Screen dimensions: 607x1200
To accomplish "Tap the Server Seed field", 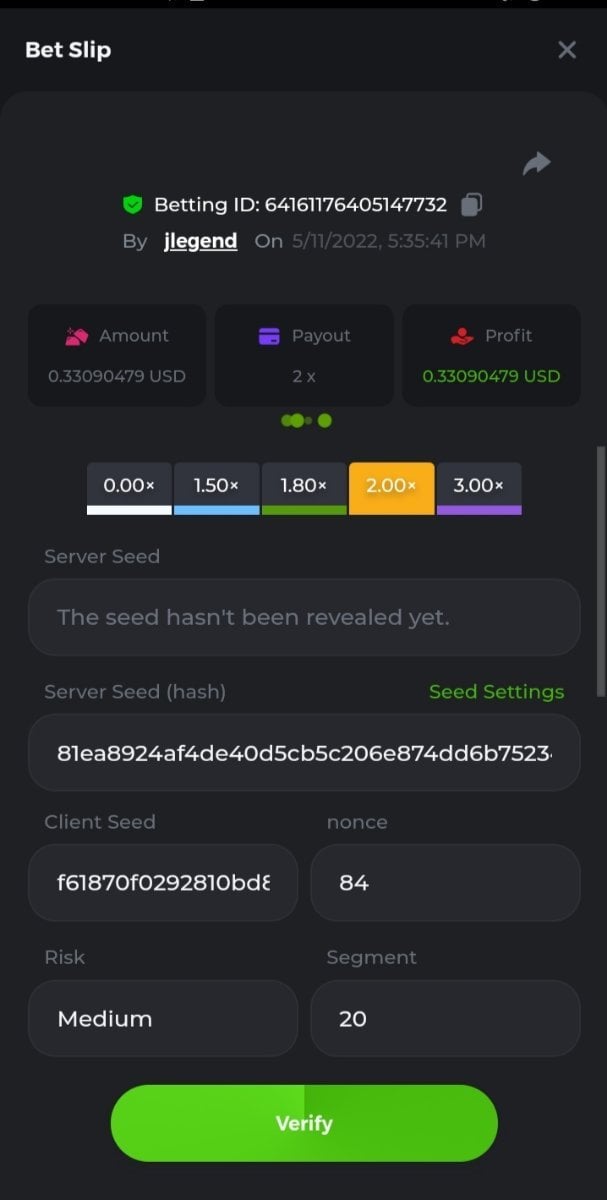I will [304, 617].
